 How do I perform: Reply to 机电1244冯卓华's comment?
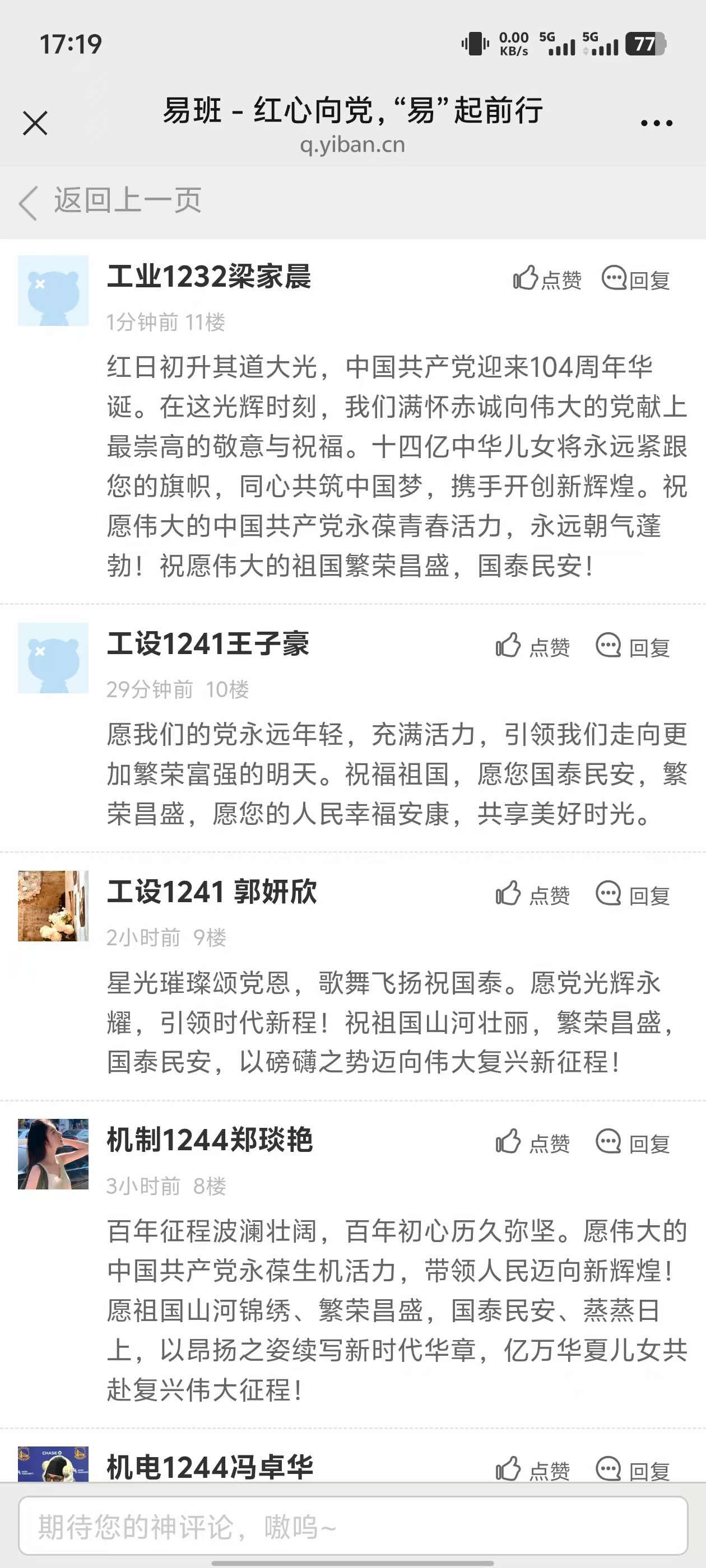(633, 1469)
